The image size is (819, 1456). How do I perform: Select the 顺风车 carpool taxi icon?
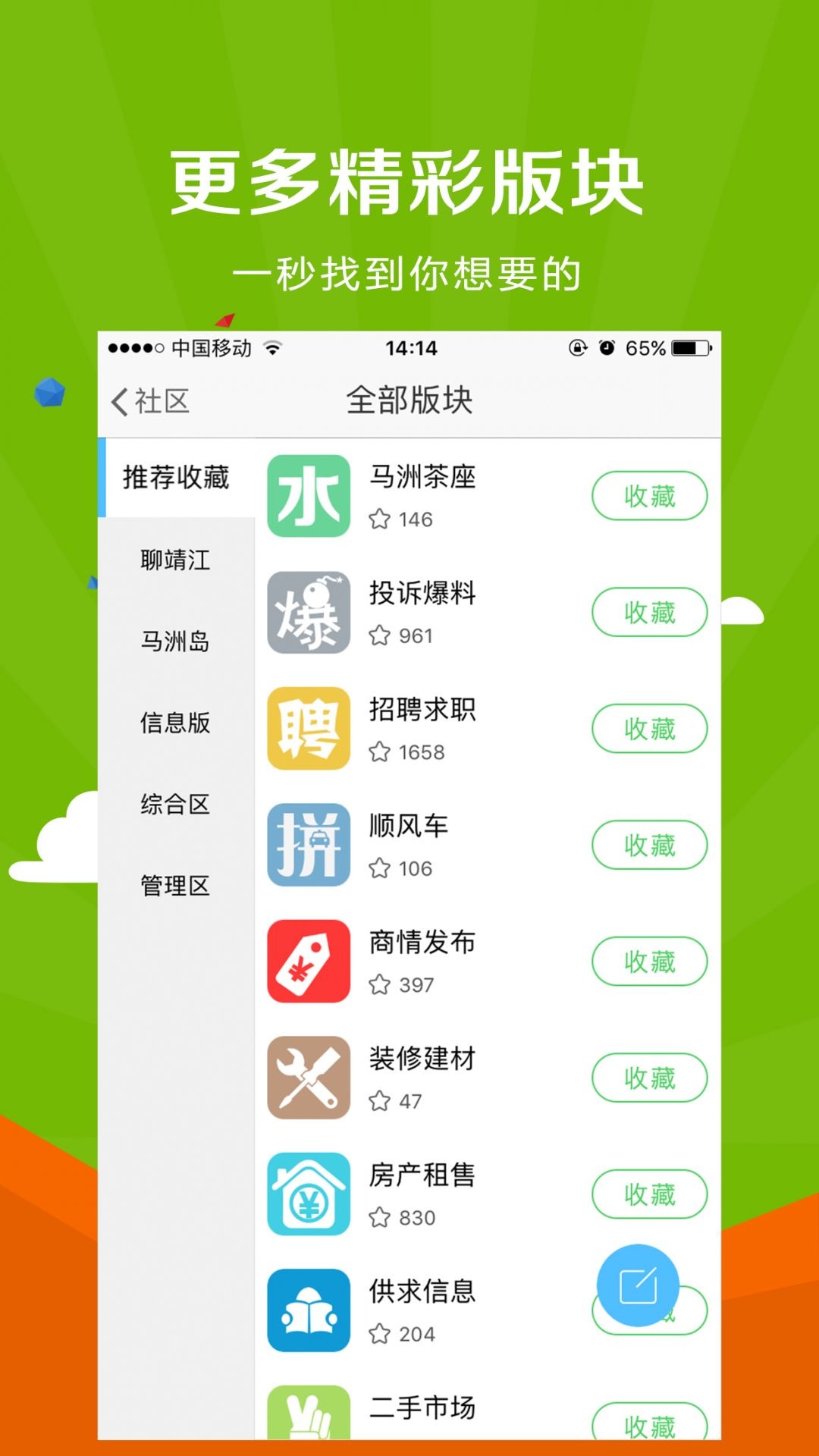pos(308,845)
